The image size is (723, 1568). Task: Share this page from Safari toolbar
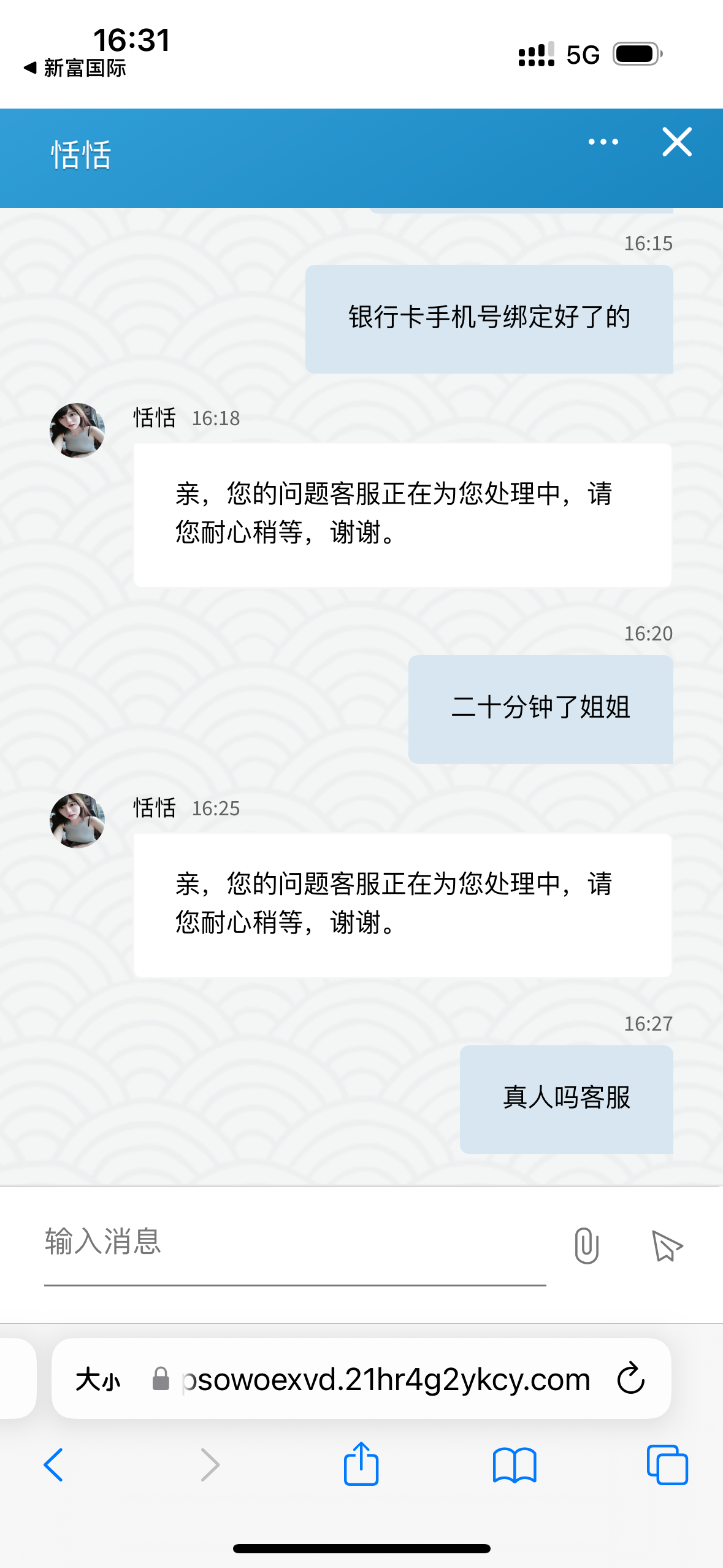[x=361, y=1464]
